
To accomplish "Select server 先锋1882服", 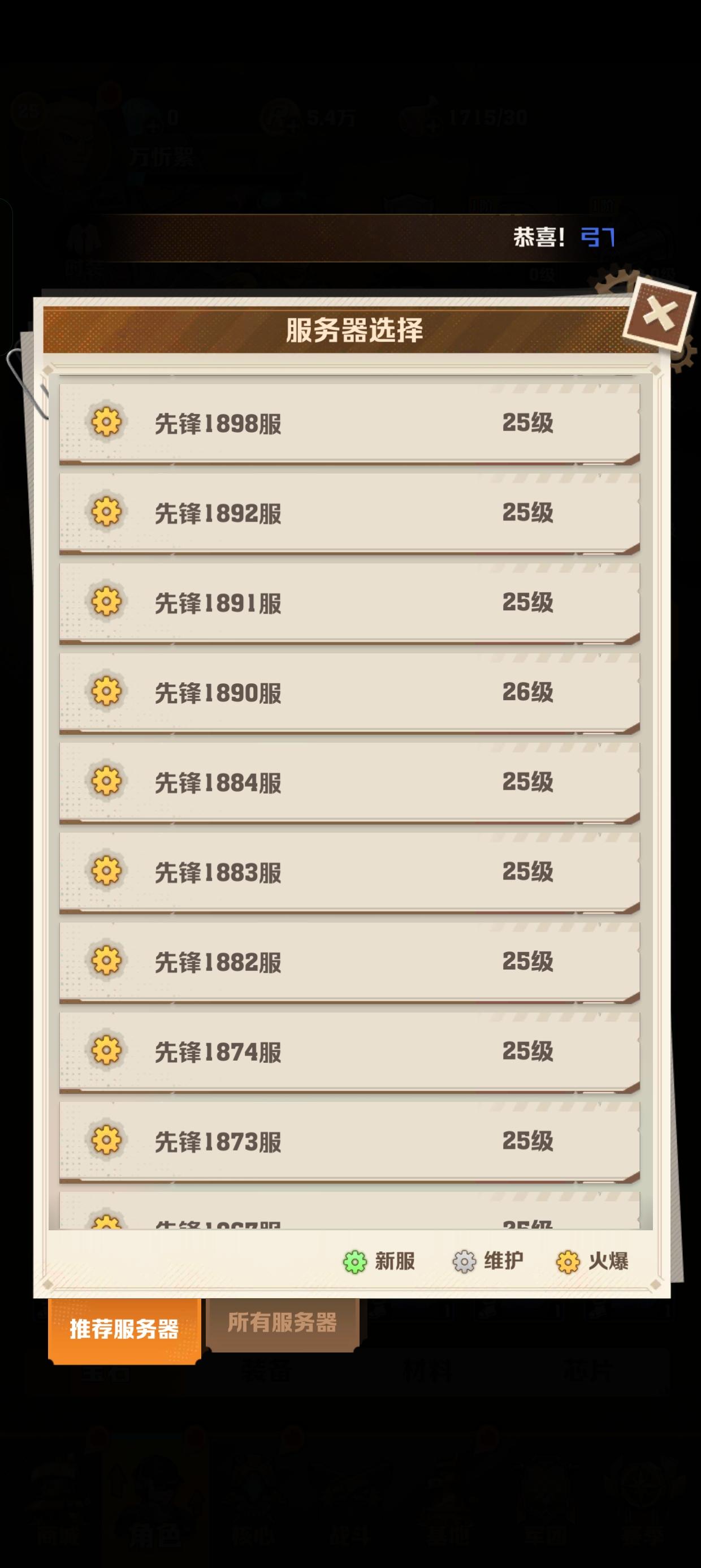I will coord(350,963).
